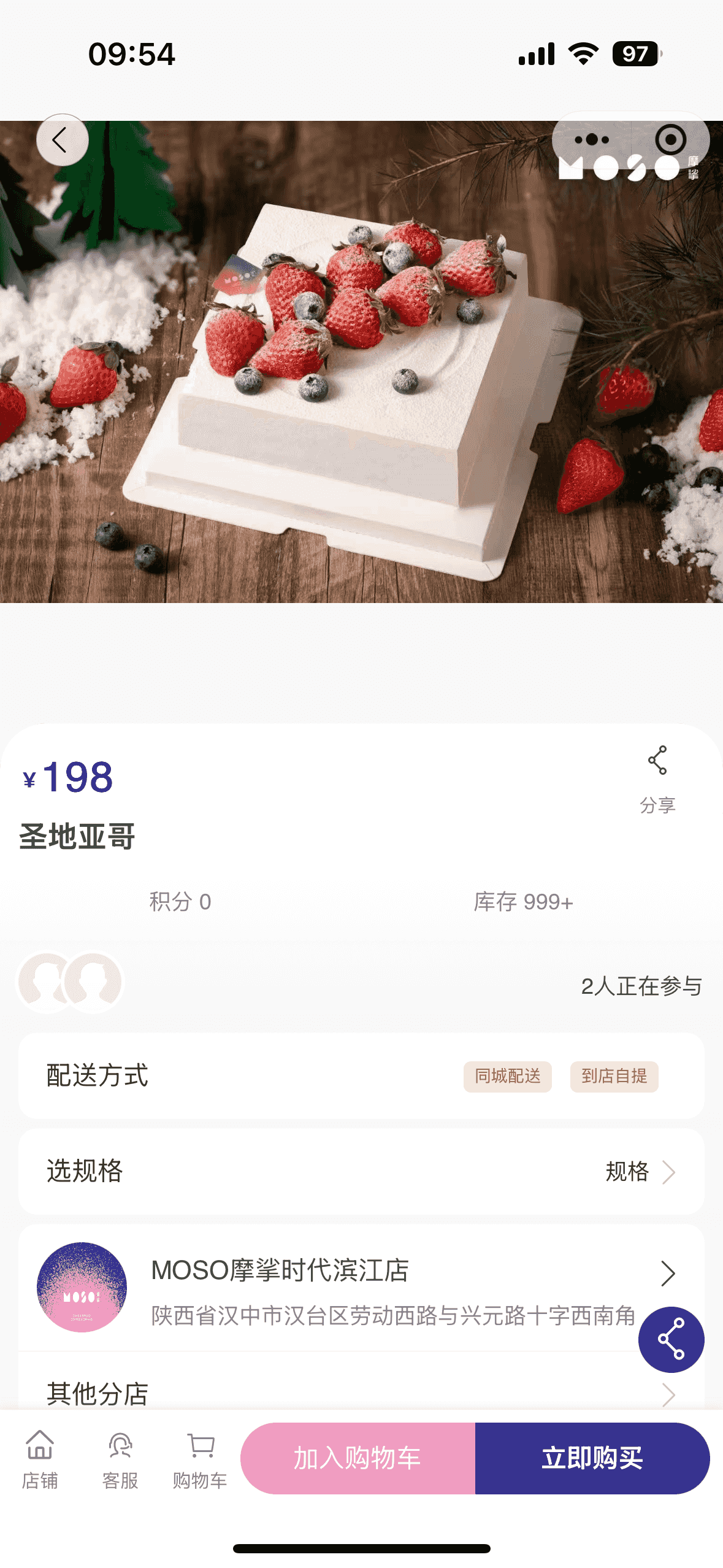Buy now with 立即购买

(x=592, y=1458)
